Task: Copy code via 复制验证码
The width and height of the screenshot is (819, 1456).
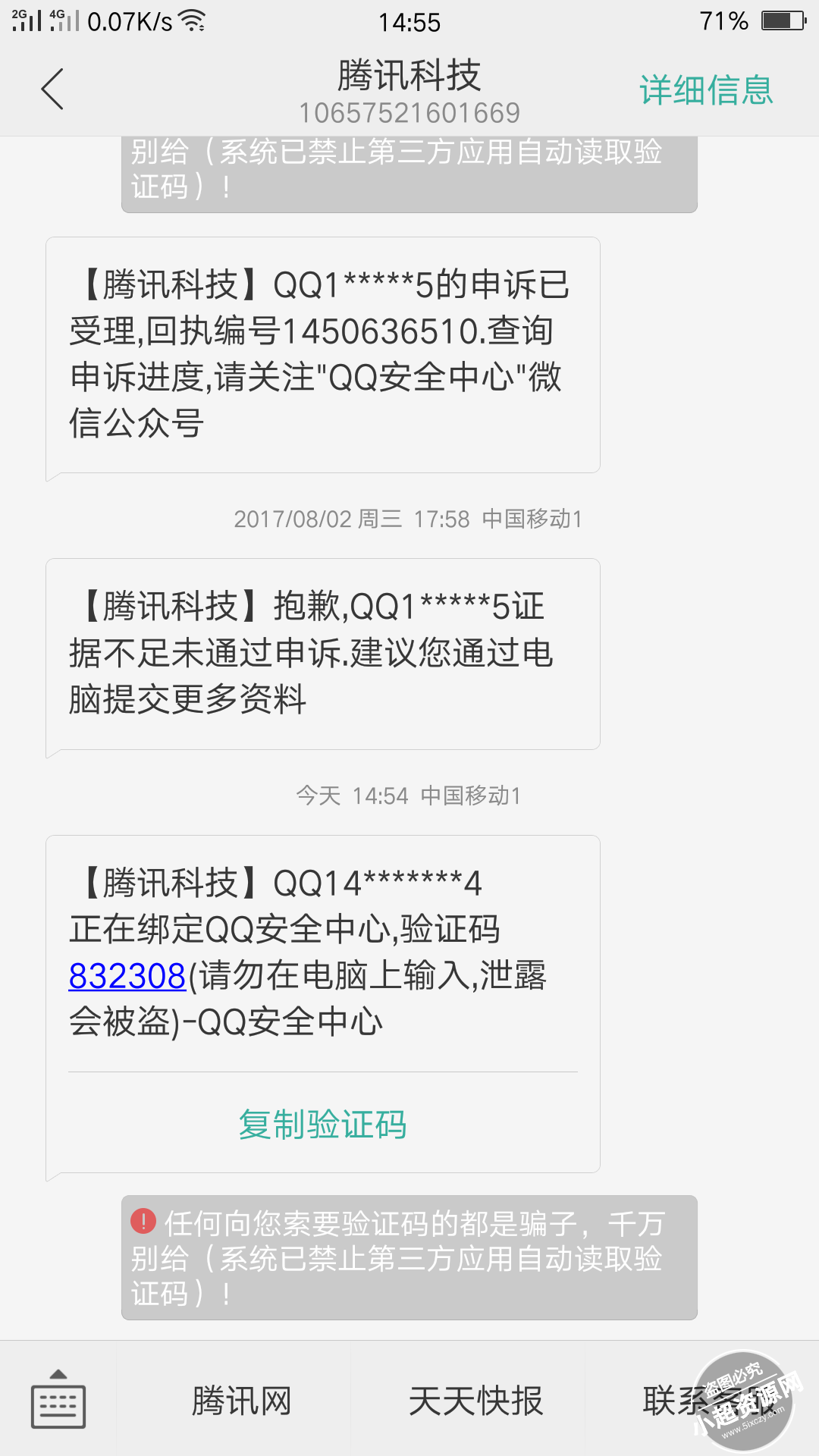Action: [x=322, y=1124]
